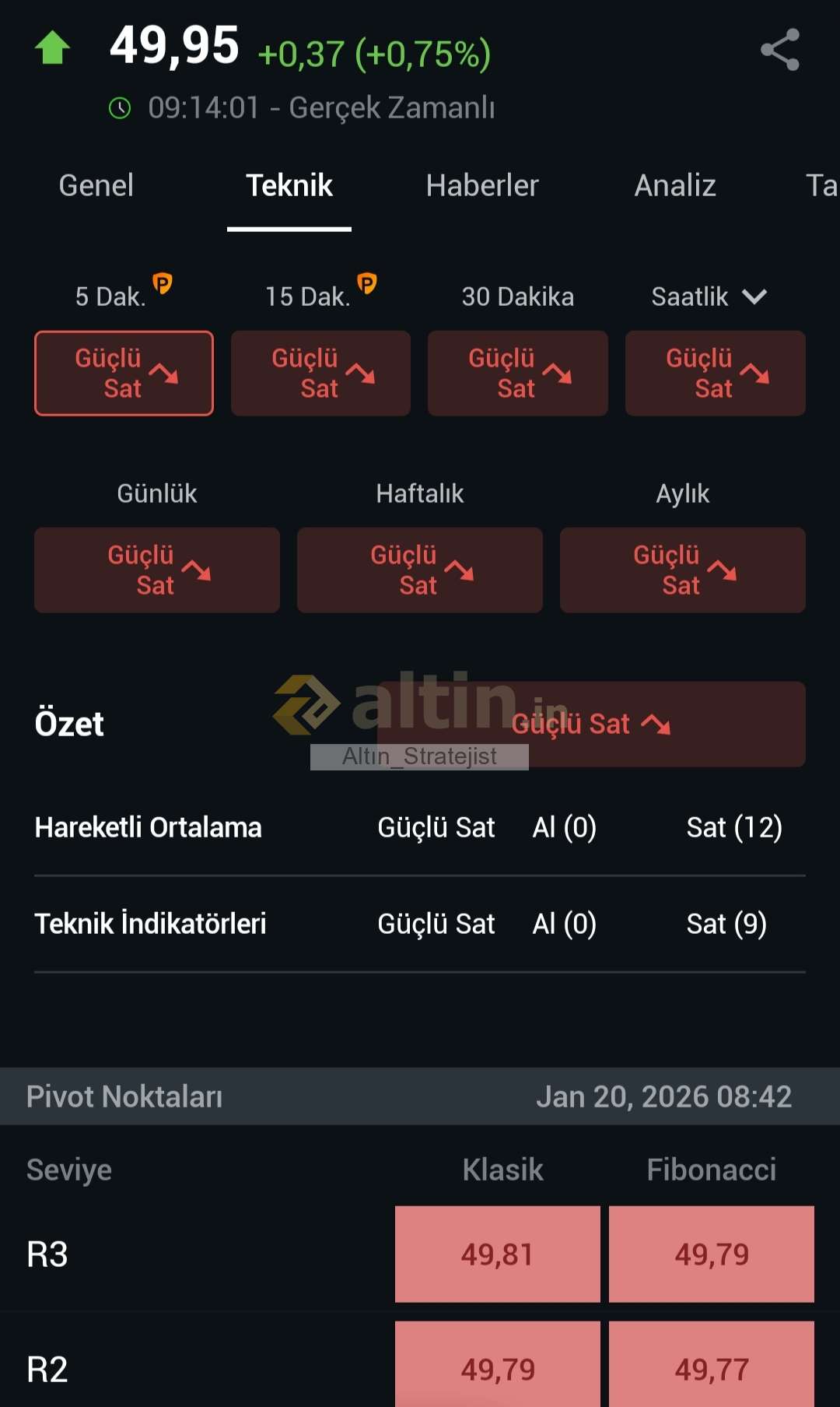Viewport: 840px width, 1407px height.
Task: Select the 5 Dak. timeframe signal
Action: pos(124,374)
